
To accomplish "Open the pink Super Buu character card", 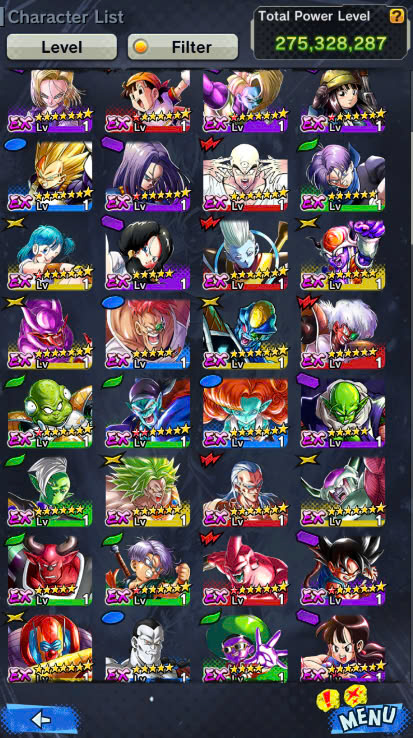I will 245,570.
